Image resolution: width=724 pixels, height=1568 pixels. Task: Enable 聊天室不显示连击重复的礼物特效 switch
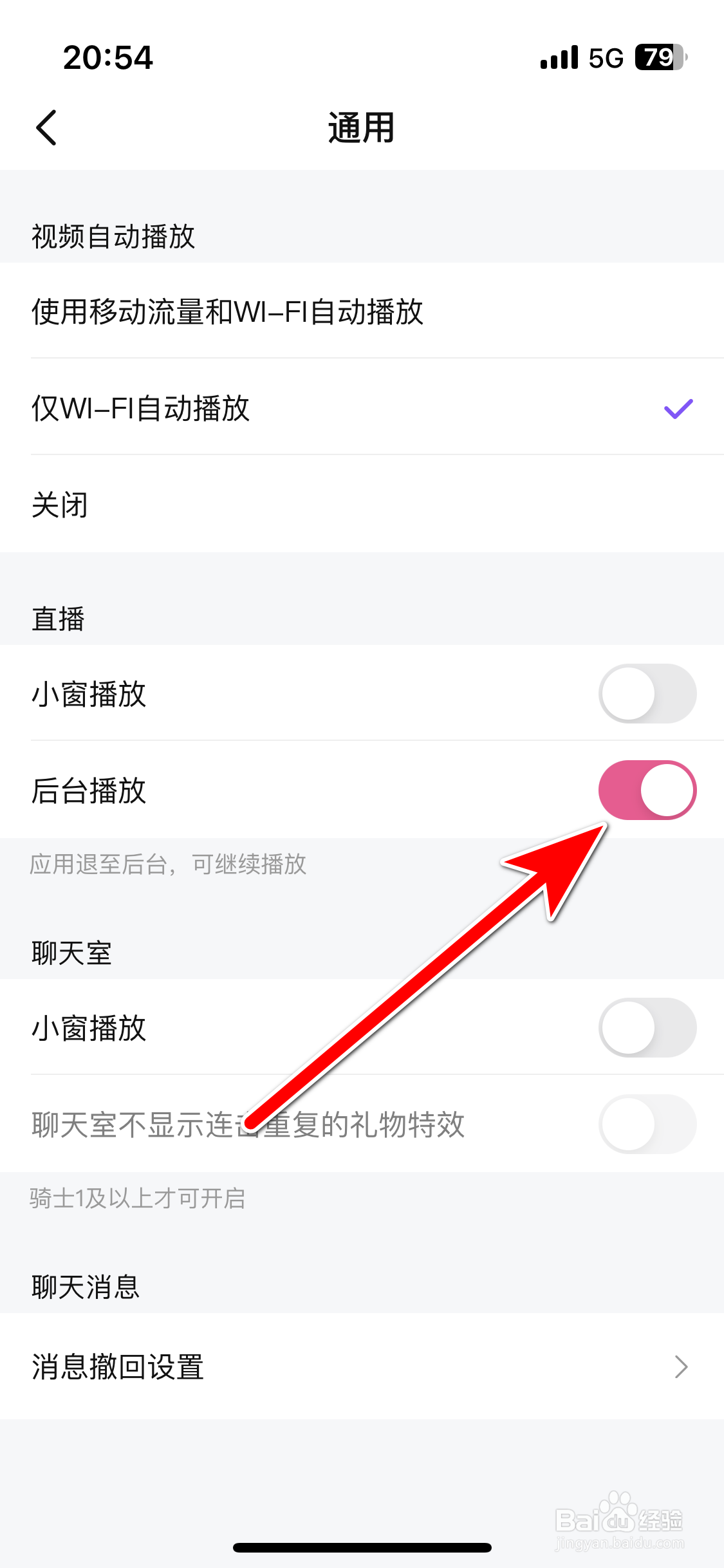pyautogui.click(x=647, y=1124)
